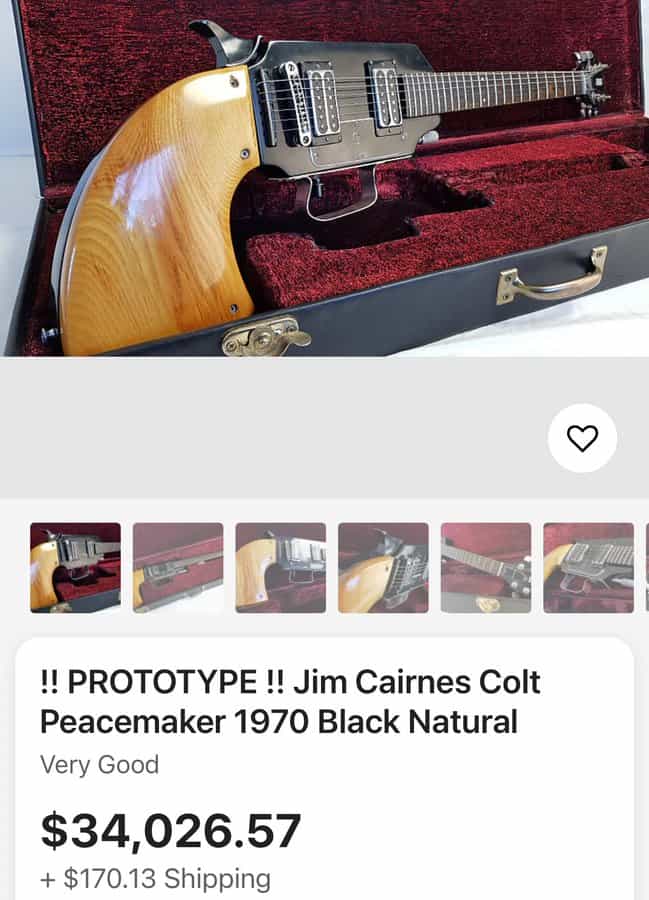Image resolution: width=649 pixels, height=900 pixels.
Task: Select the sixth thumbnail photo
Action: (x=588, y=567)
